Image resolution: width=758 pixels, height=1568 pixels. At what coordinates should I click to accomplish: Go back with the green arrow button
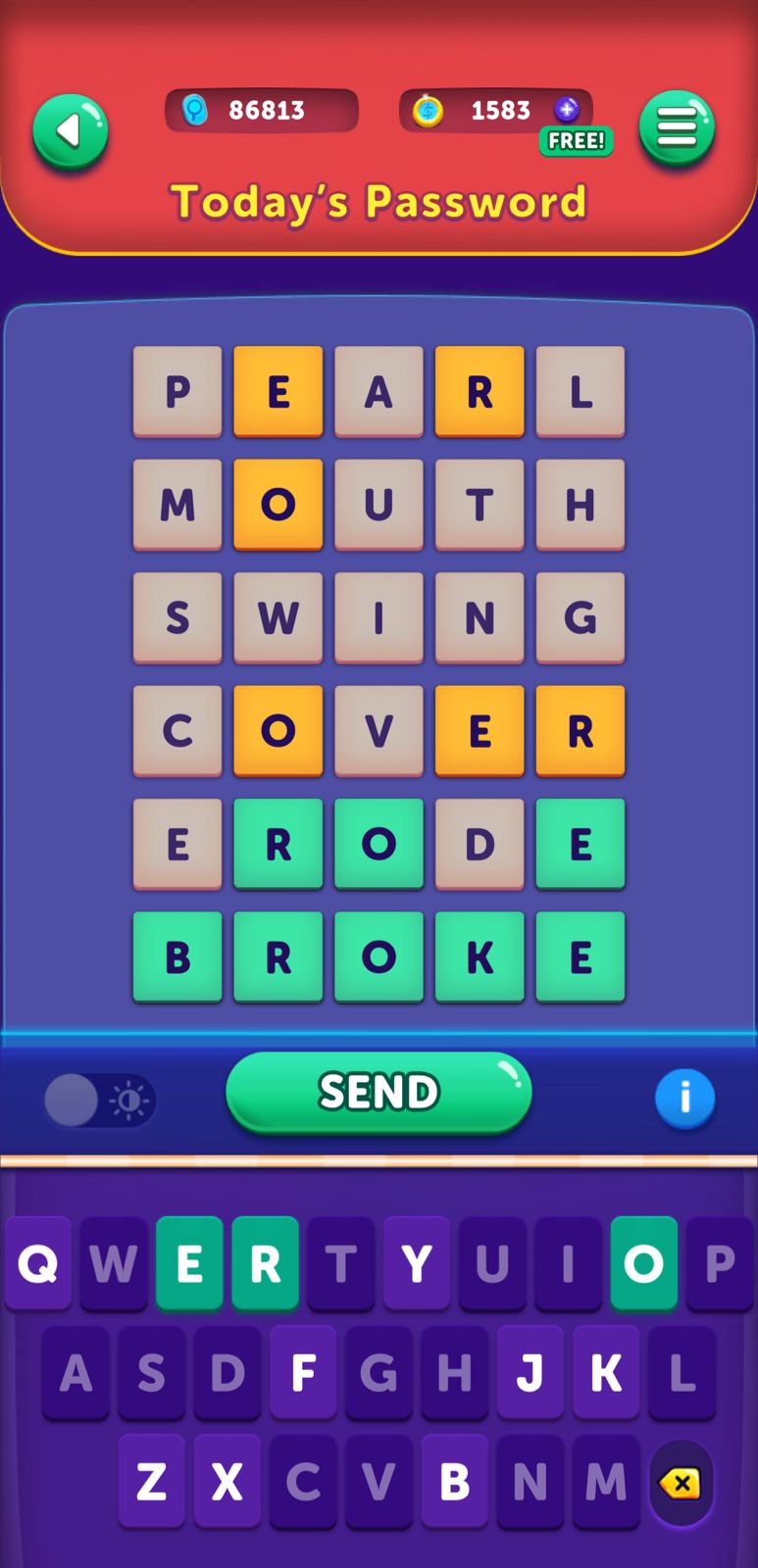point(70,131)
